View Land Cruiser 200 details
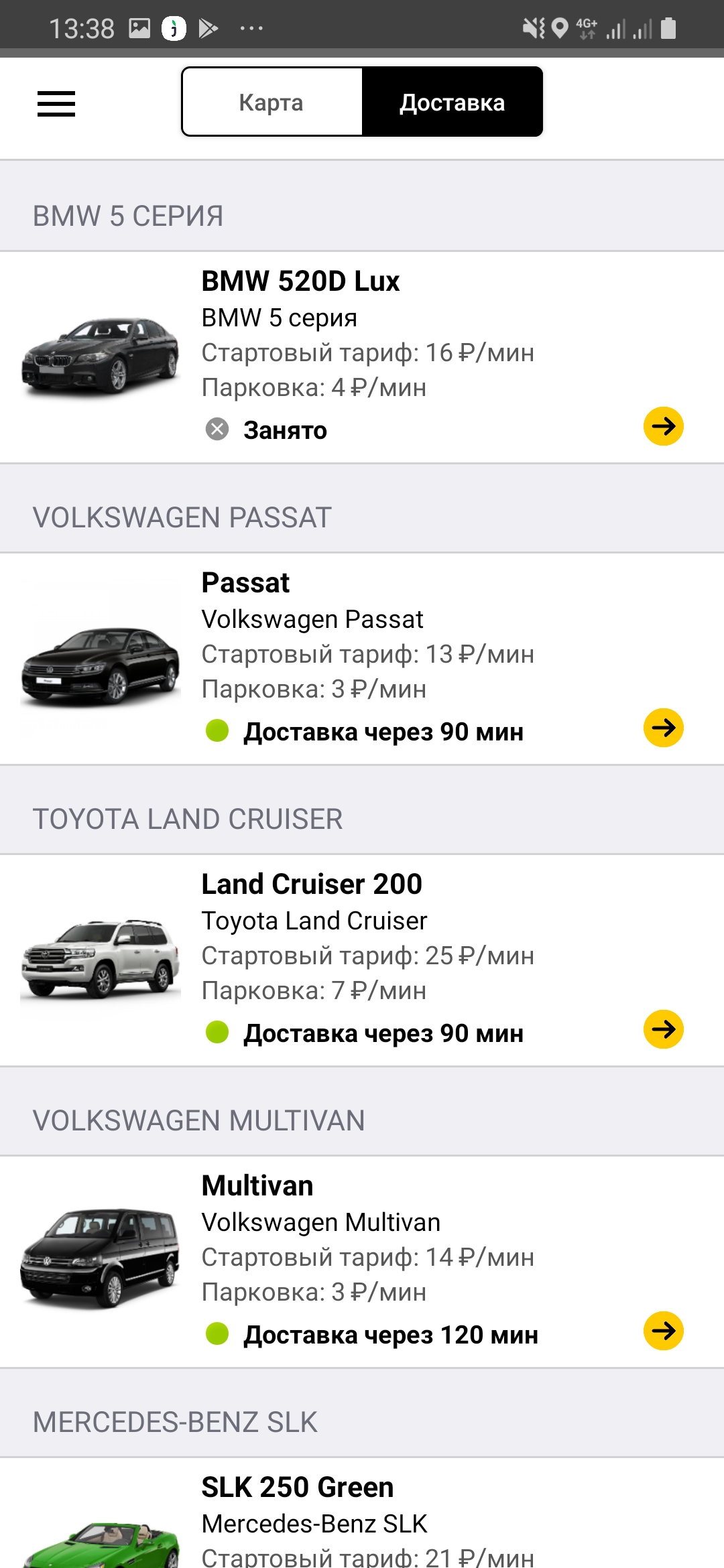The width and height of the screenshot is (724, 1568). click(x=362, y=960)
